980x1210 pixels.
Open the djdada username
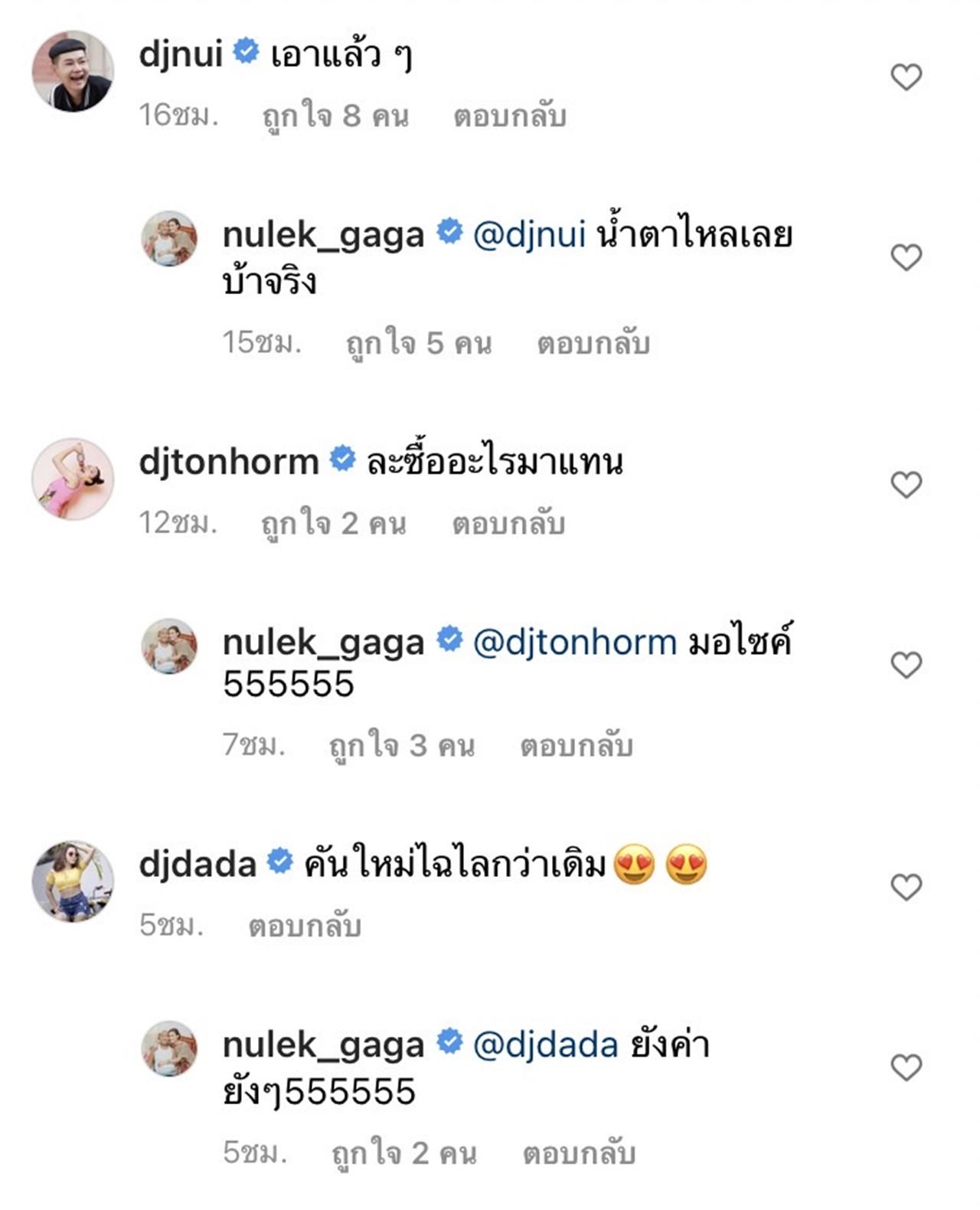click(198, 865)
